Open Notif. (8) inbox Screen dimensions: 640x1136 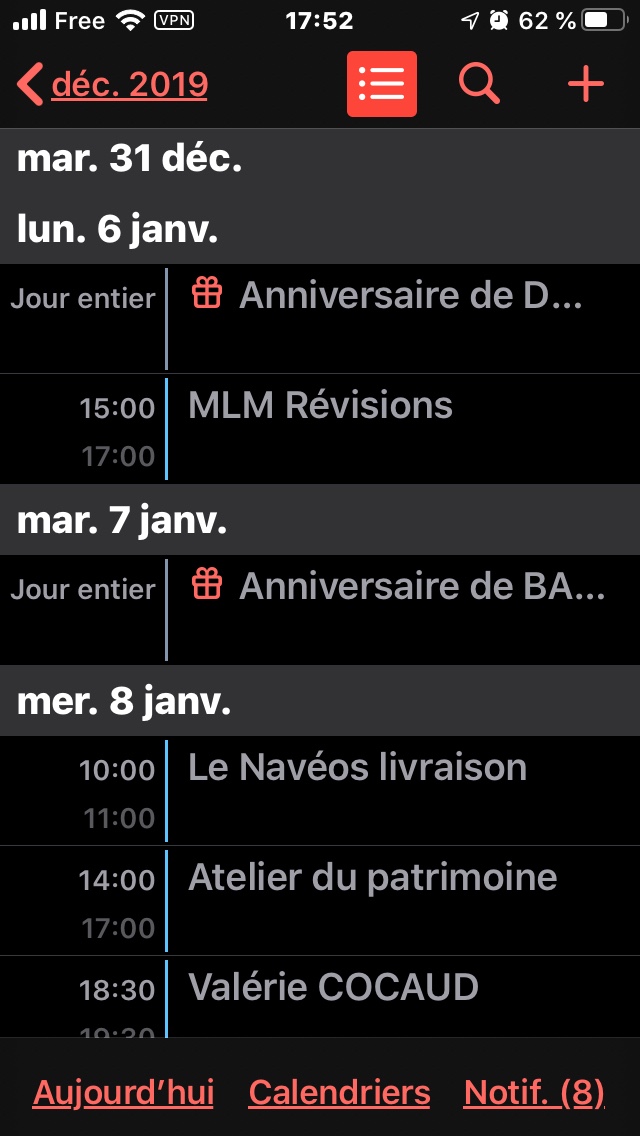534,1093
